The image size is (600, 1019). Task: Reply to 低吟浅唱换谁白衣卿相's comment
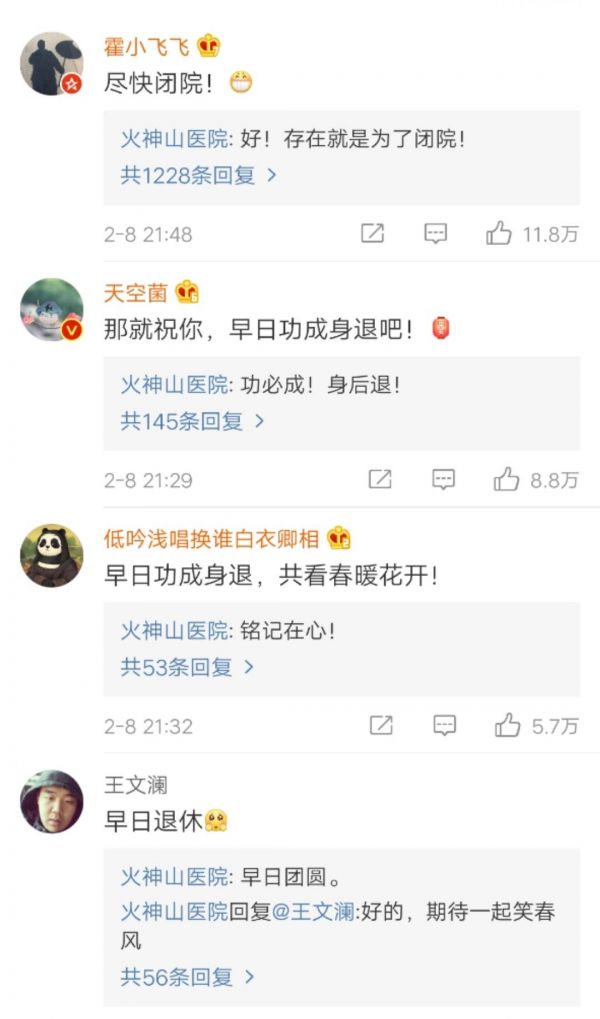click(444, 726)
